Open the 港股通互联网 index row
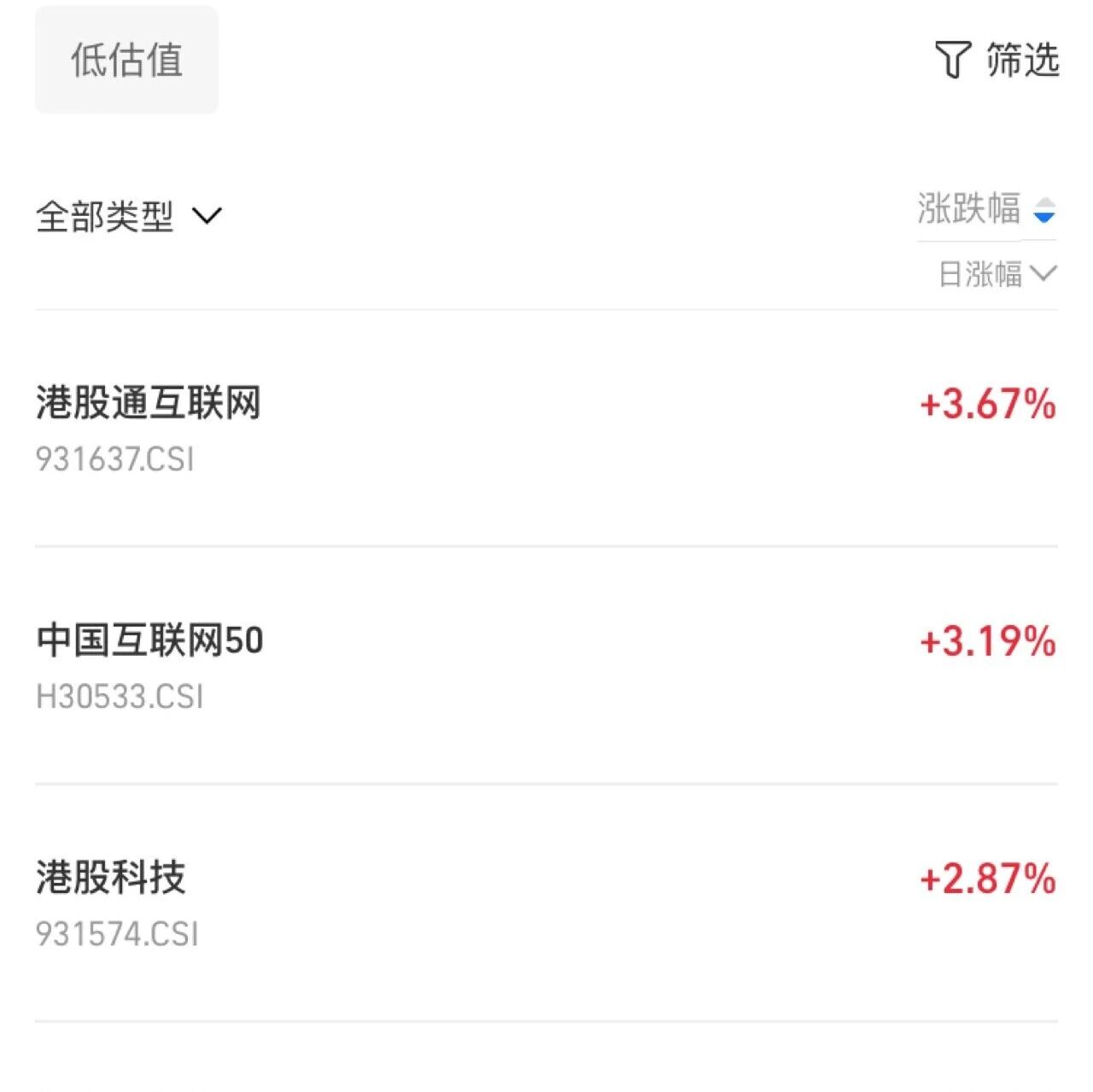 pos(546,429)
